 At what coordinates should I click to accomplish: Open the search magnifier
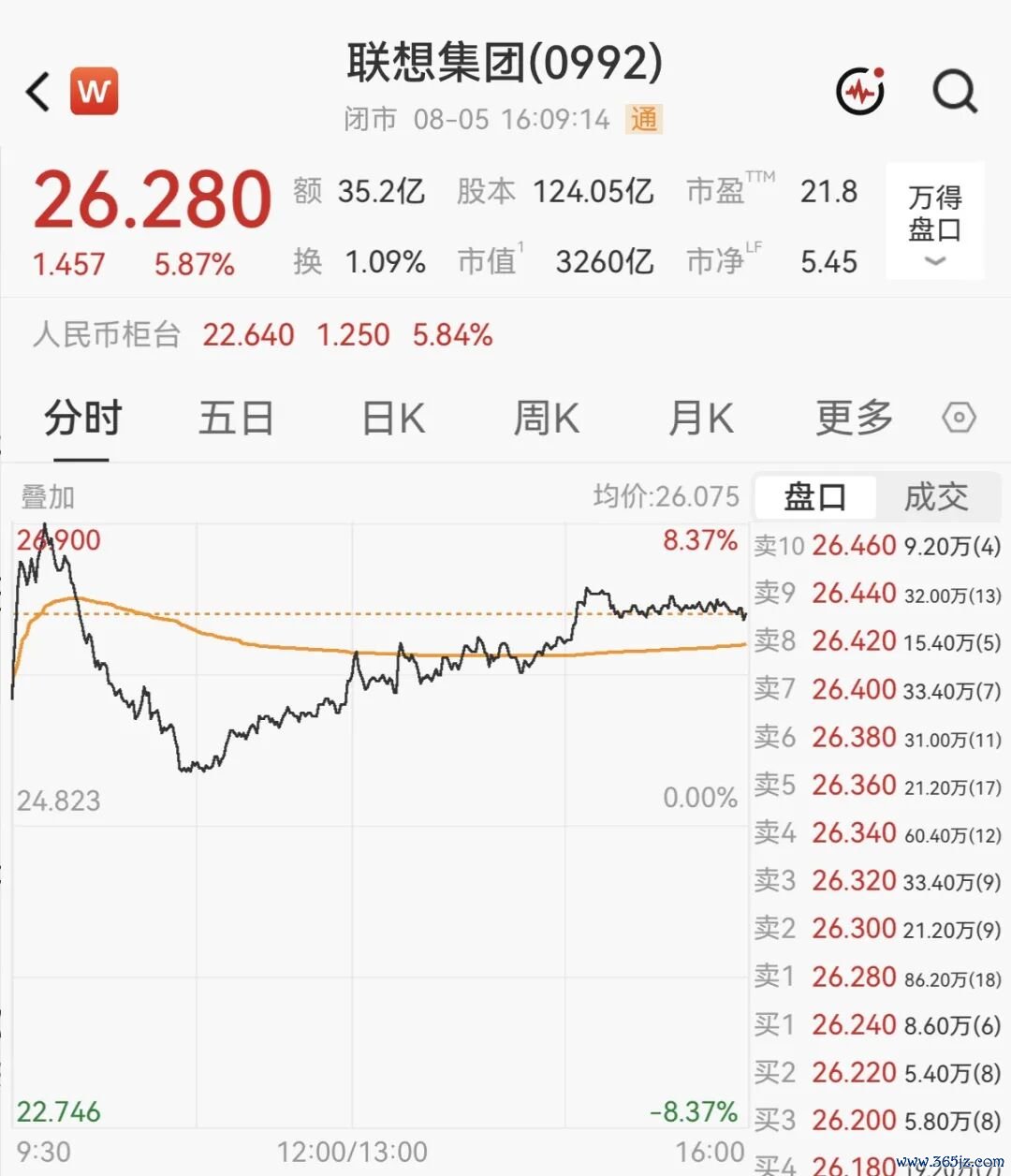coord(955,92)
